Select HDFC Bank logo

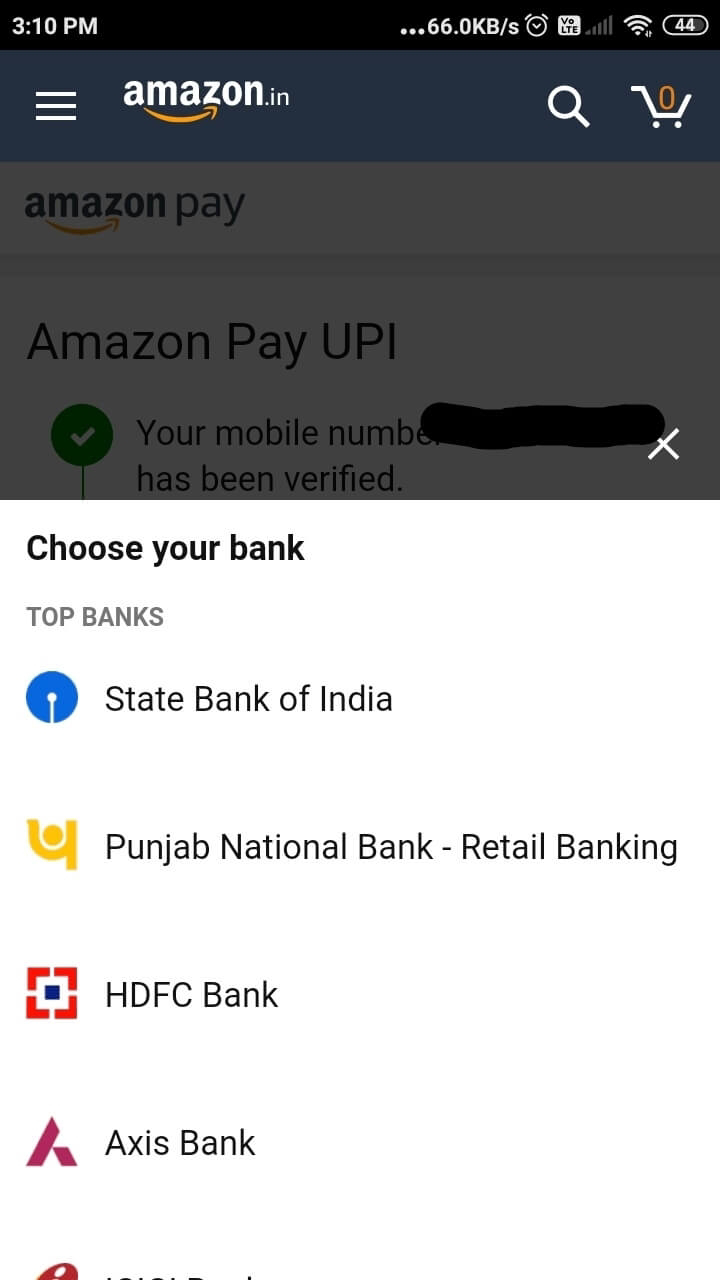pyautogui.click(x=50, y=993)
